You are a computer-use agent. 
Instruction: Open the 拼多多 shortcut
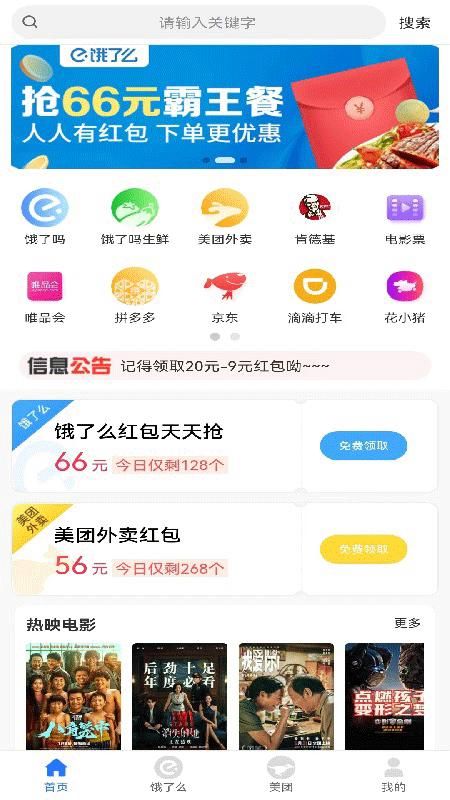[x=135, y=296]
